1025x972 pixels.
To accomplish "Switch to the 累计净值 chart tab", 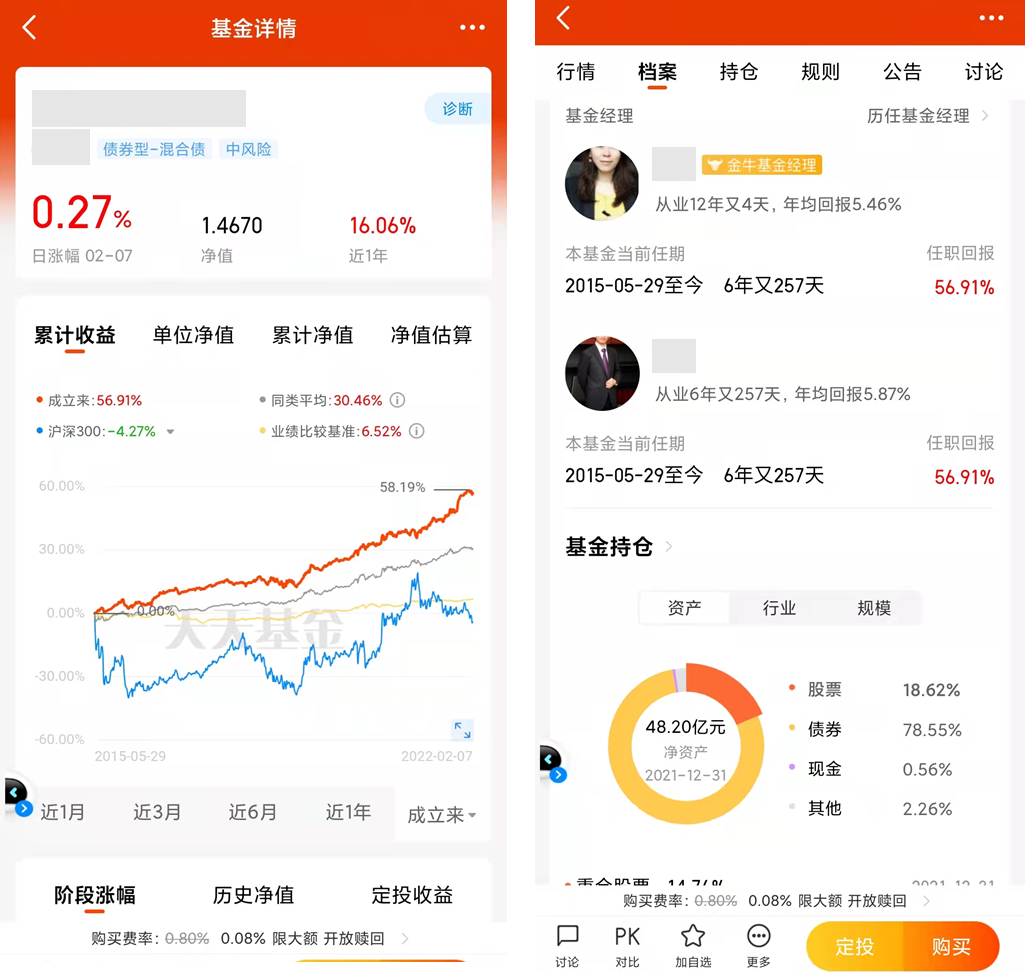I will [x=312, y=335].
